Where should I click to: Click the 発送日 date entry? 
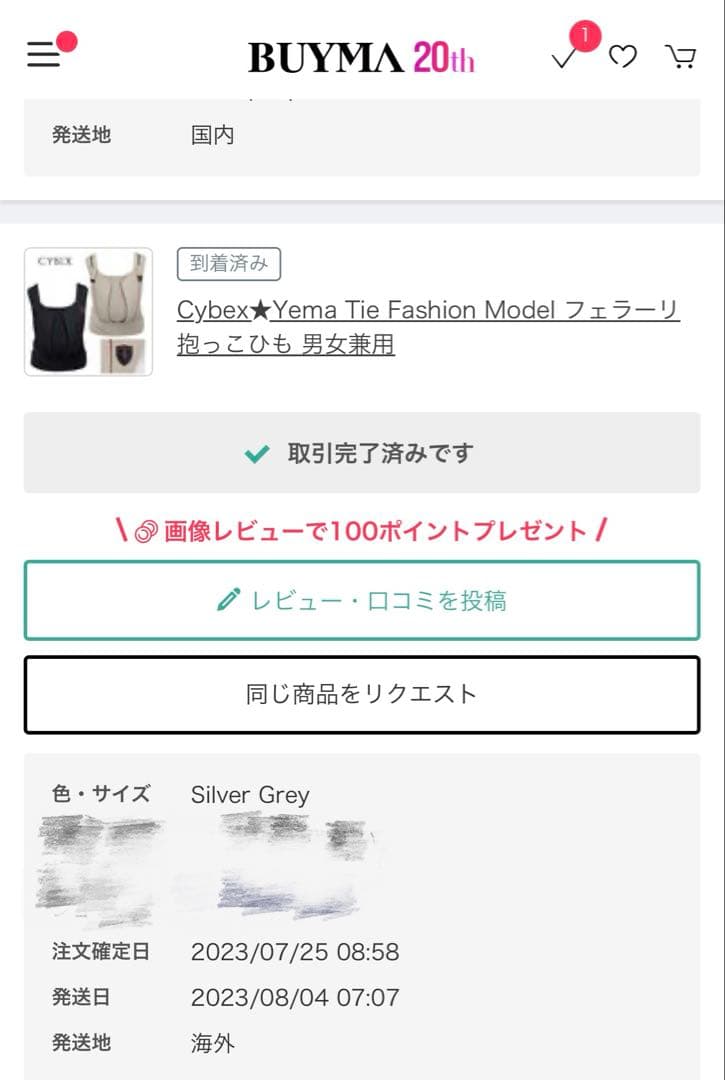(295, 997)
